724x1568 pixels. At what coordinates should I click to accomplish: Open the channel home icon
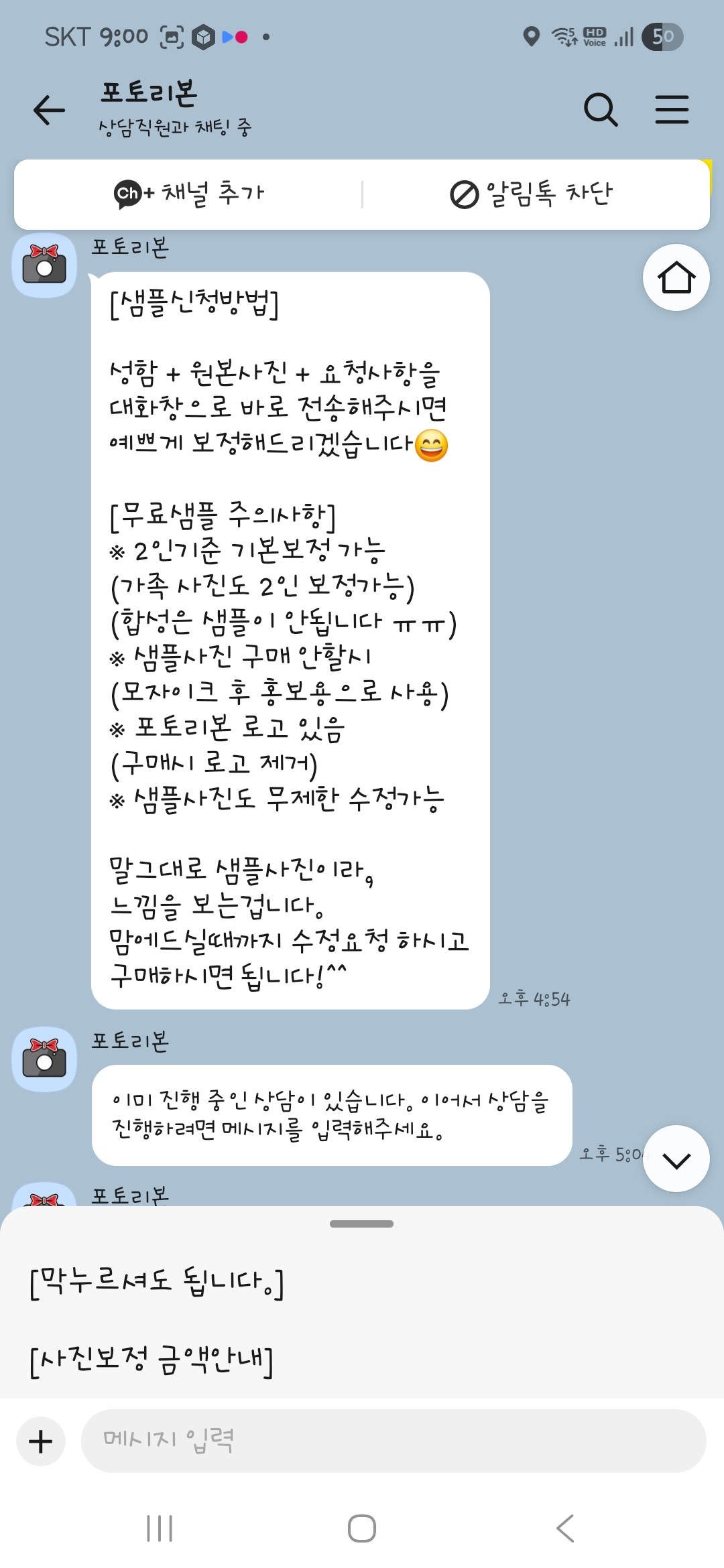pyautogui.click(x=676, y=277)
